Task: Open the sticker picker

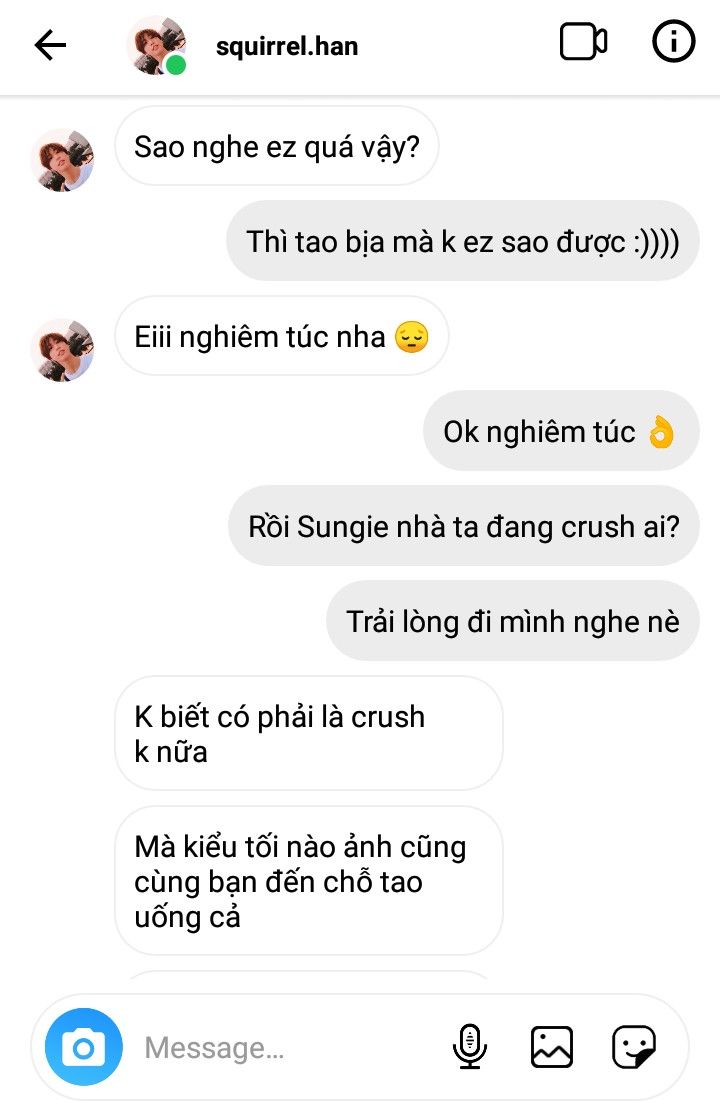Action: [x=634, y=1047]
